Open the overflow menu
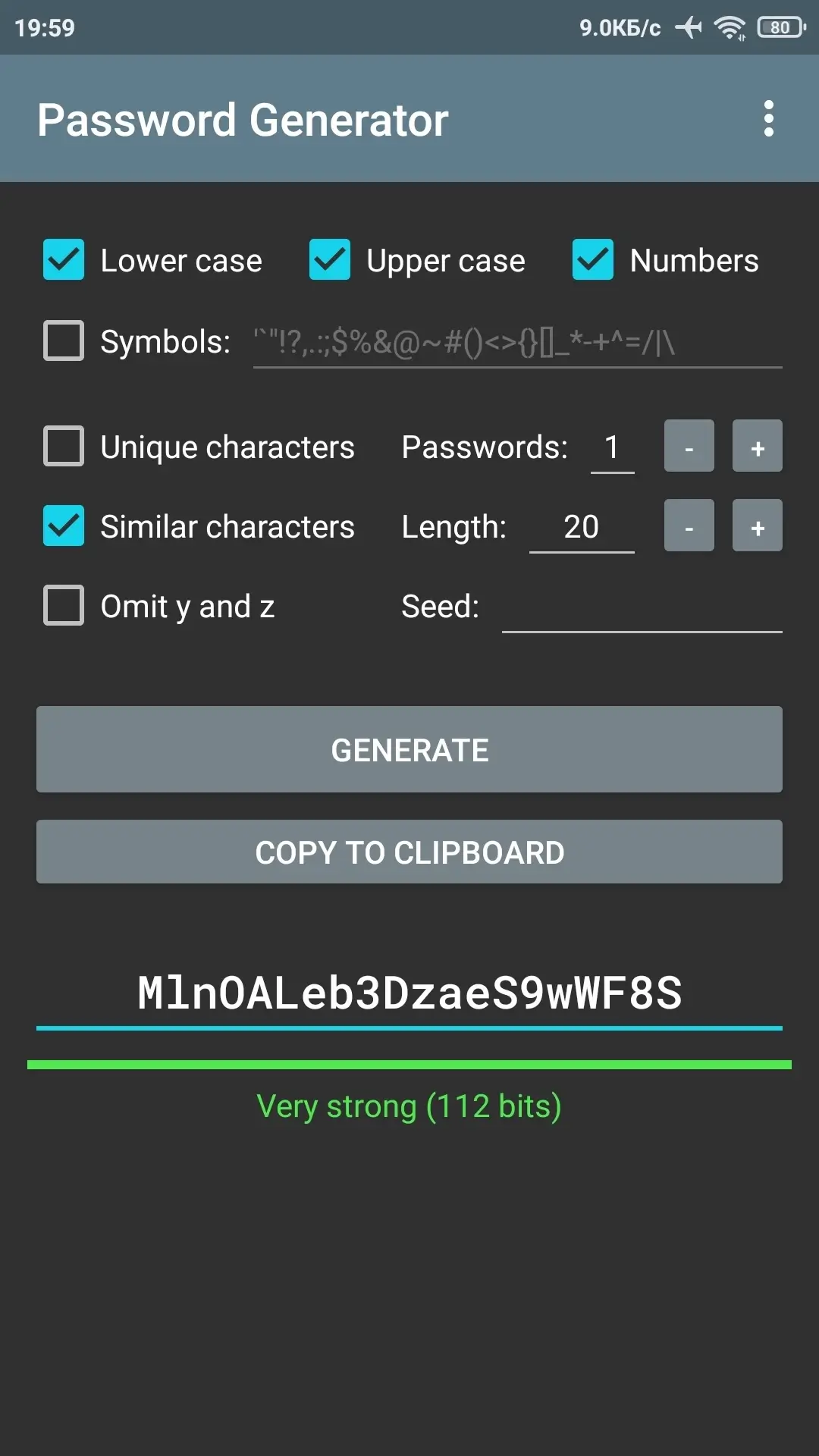 [768, 119]
